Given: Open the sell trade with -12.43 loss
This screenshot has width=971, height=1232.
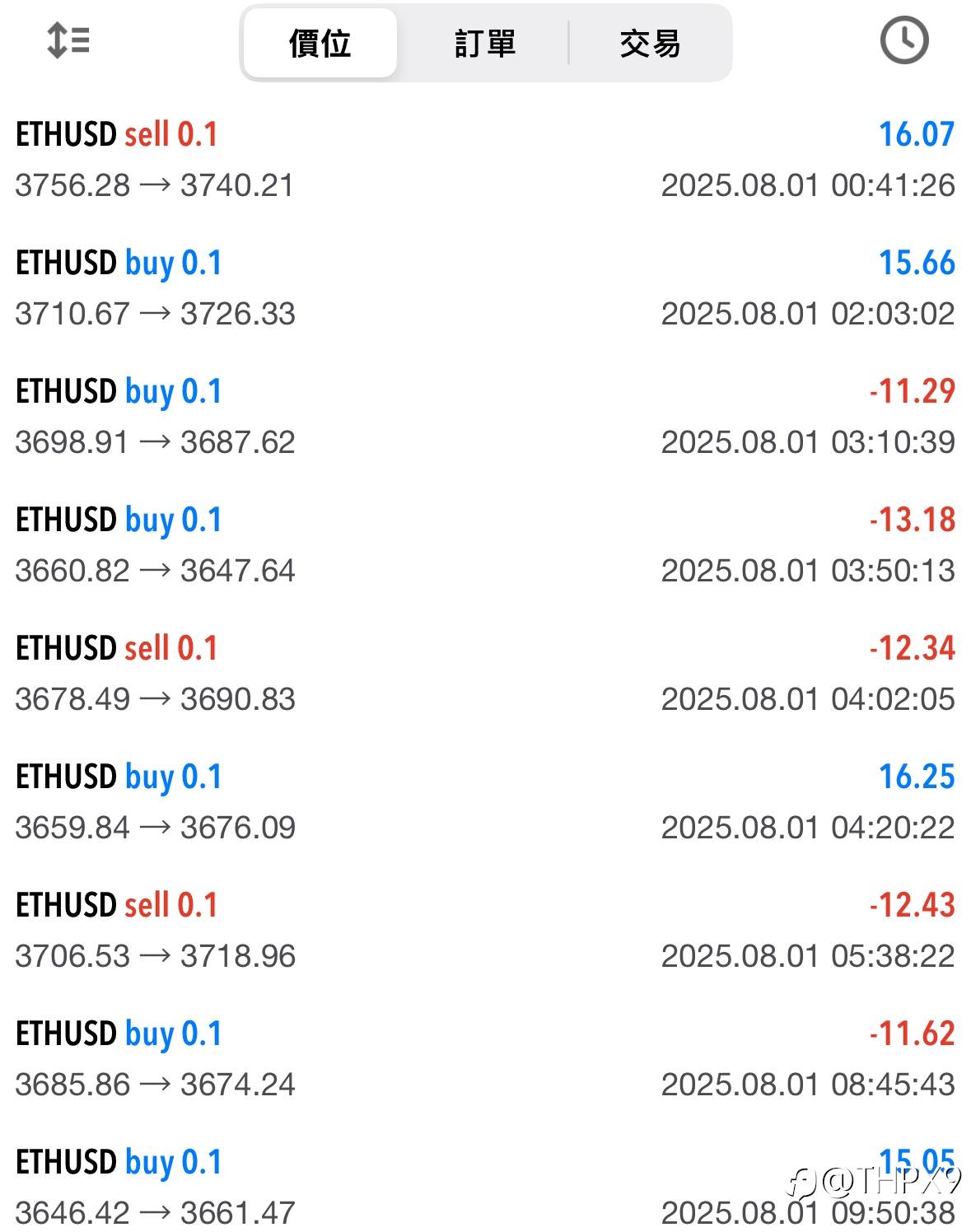Looking at the screenshot, I should pos(485,931).
